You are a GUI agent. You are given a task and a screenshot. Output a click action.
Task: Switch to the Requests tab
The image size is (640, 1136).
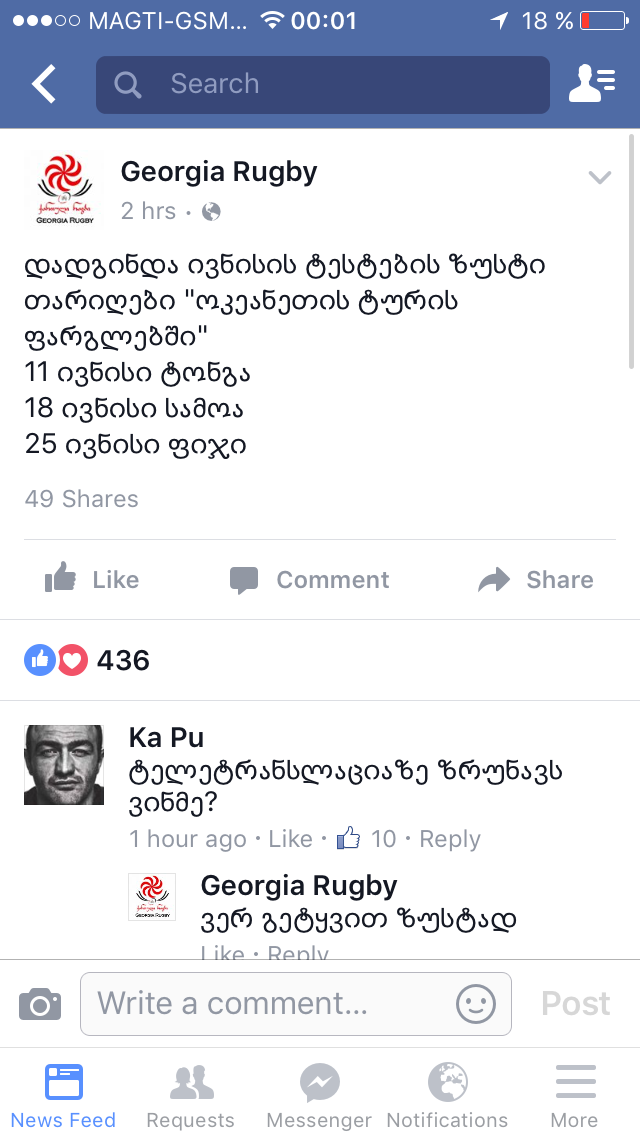pos(191,1096)
